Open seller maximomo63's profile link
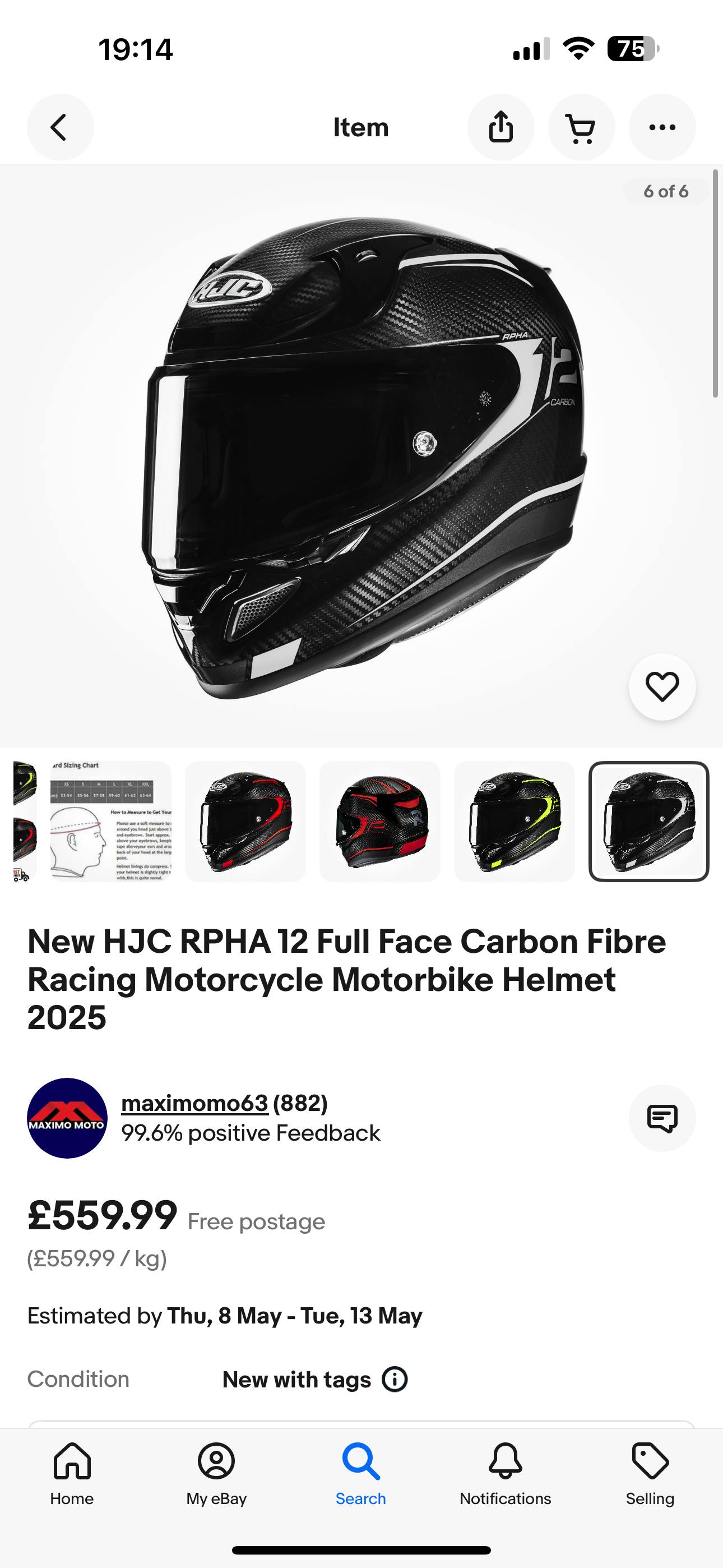723x1568 pixels. pyautogui.click(x=194, y=1103)
